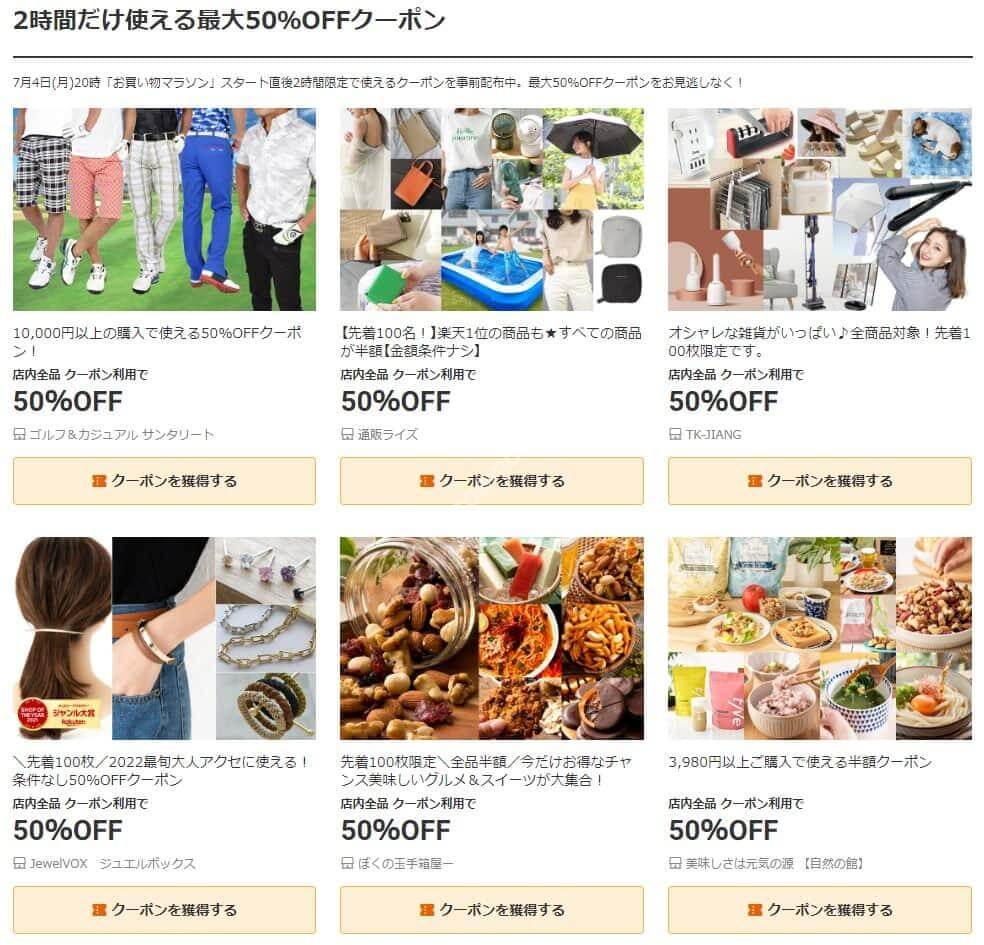Visit the TK-JIANG shop link
Image resolution: width=984 pixels, height=945 pixels.
point(713,434)
